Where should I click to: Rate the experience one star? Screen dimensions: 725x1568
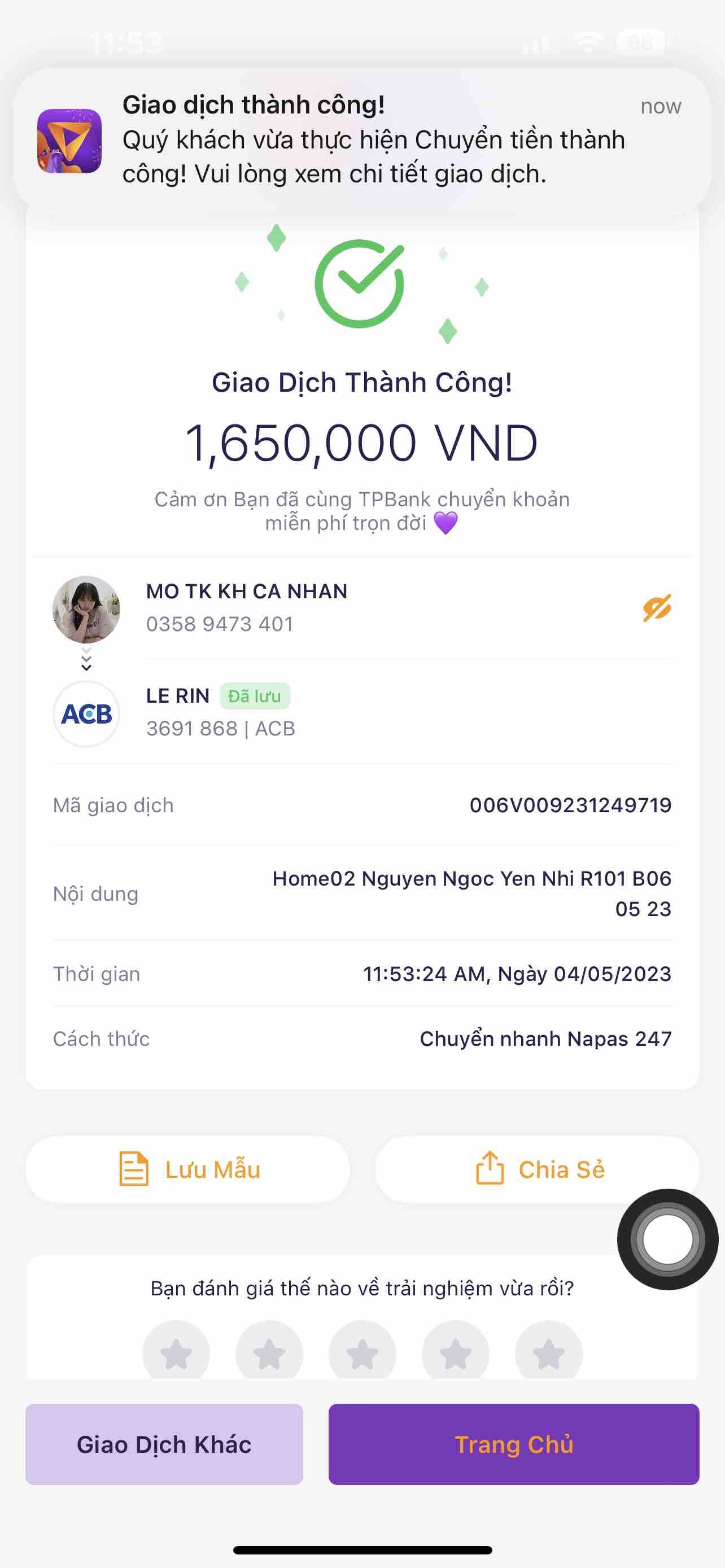(x=176, y=1352)
